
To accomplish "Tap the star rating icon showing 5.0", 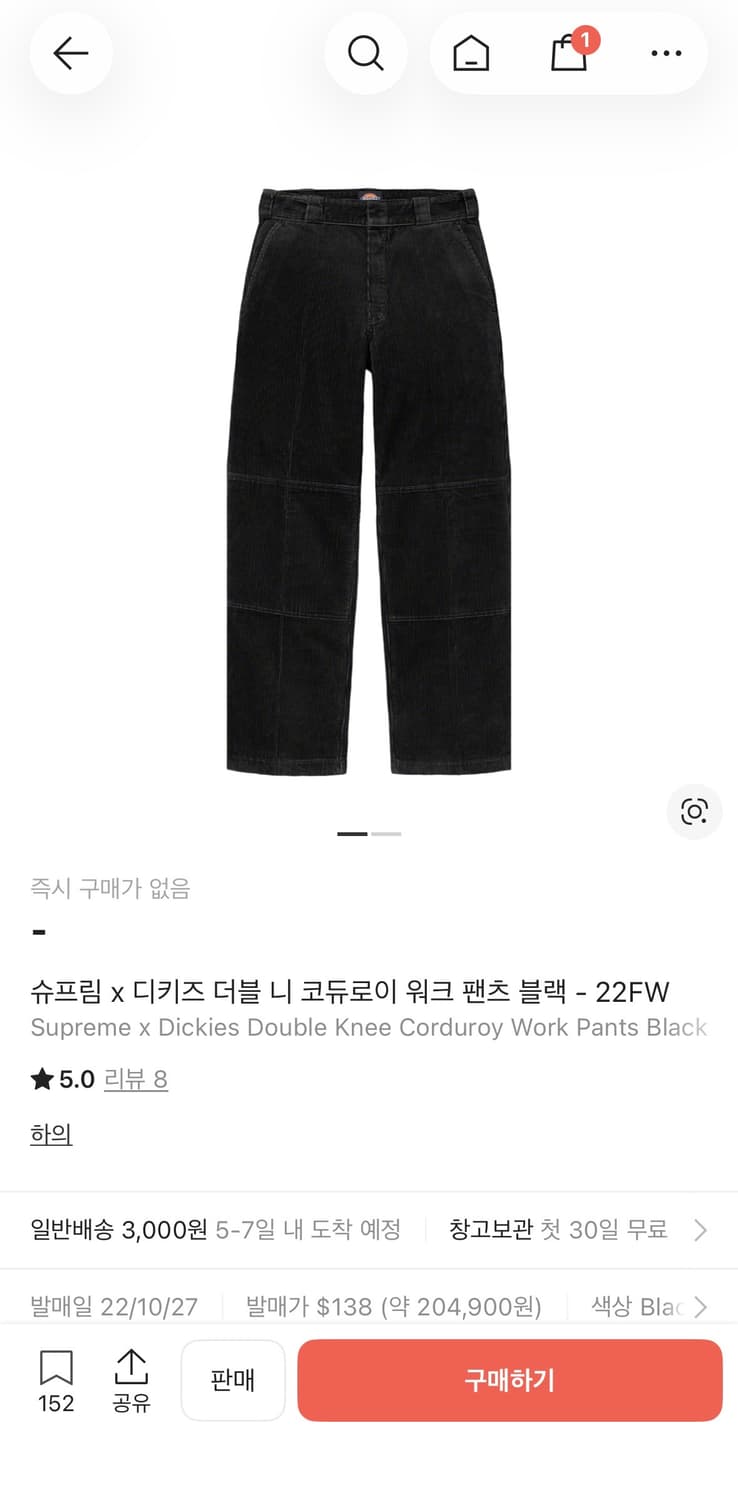I will point(41,1079).
